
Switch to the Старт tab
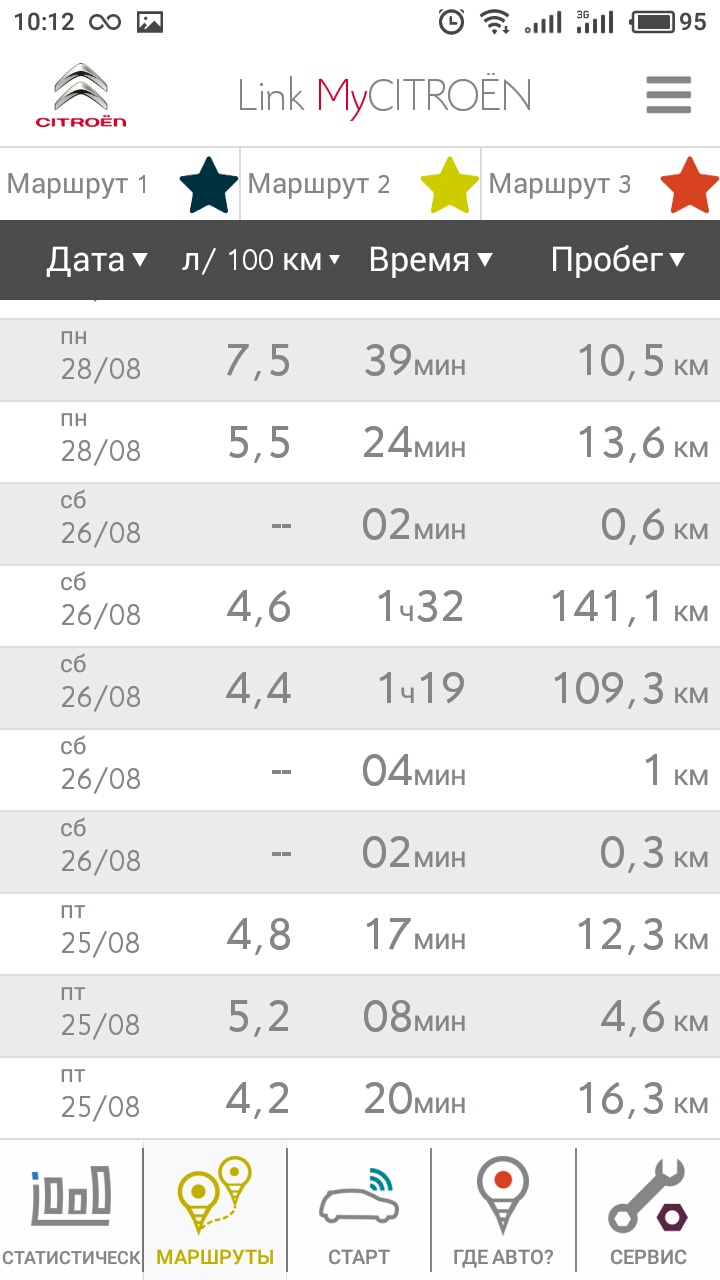[x=359, y=1212]
